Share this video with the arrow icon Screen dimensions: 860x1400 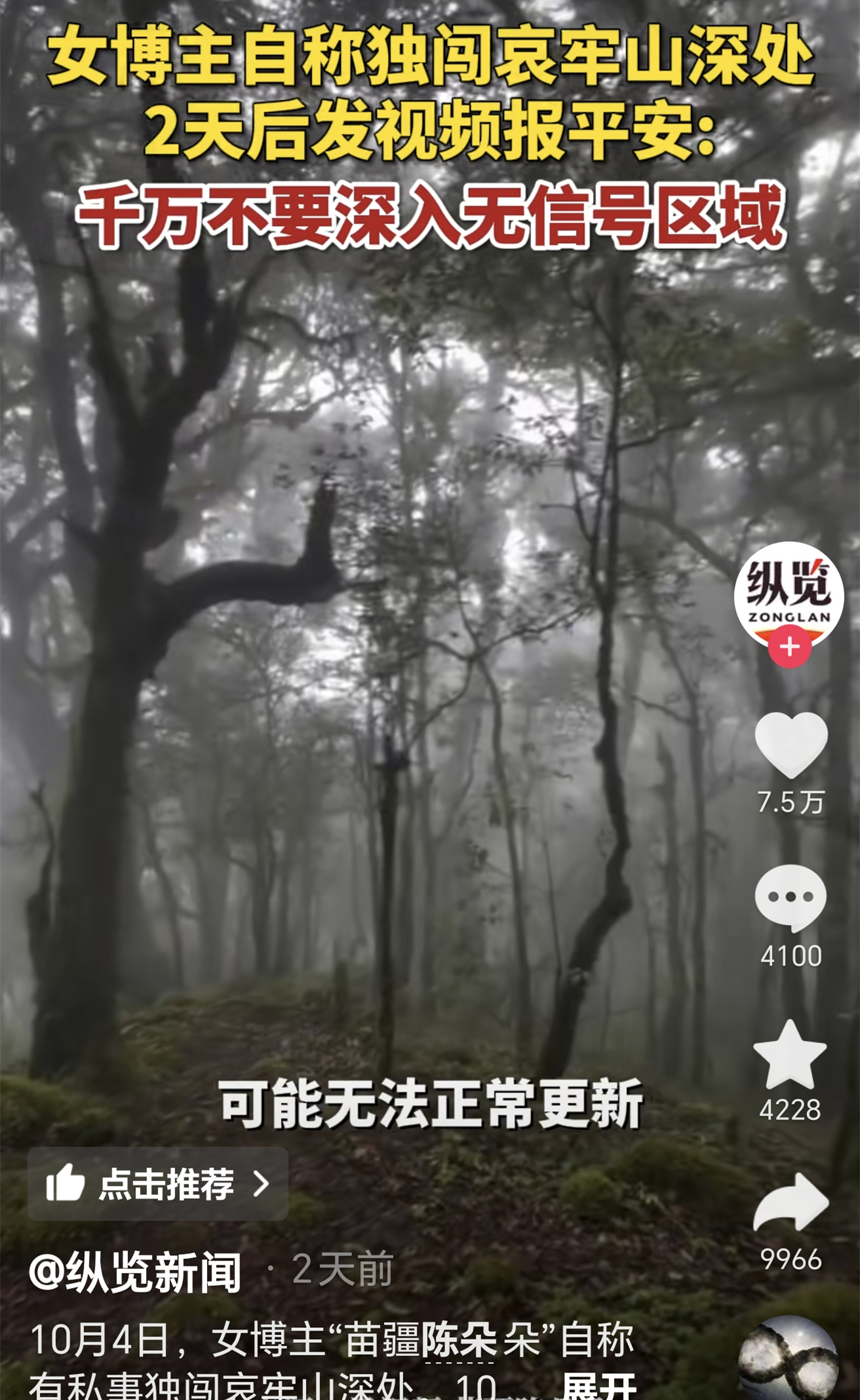point(791,1203)
